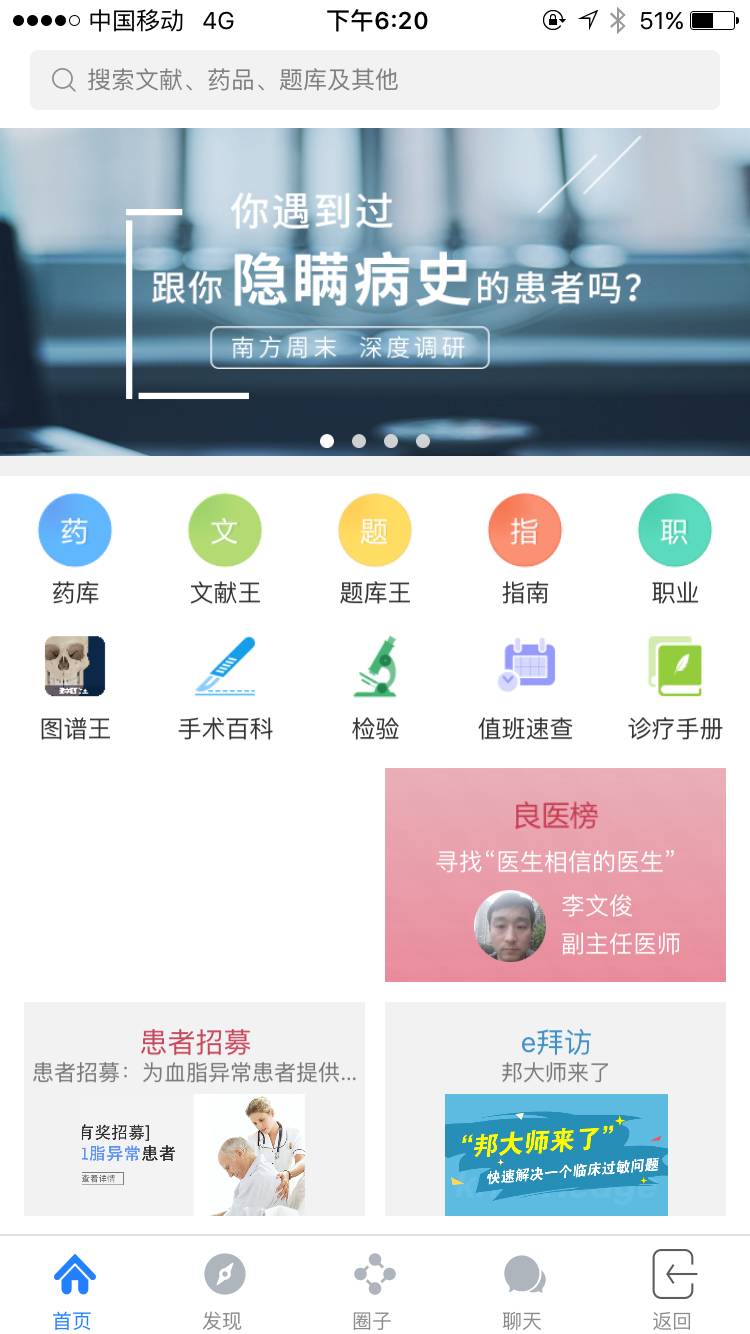Select the 检验 microscope icon
The height and width of the screenshot is (1334, 750).
pyautogui.click(x=374, y=666)
